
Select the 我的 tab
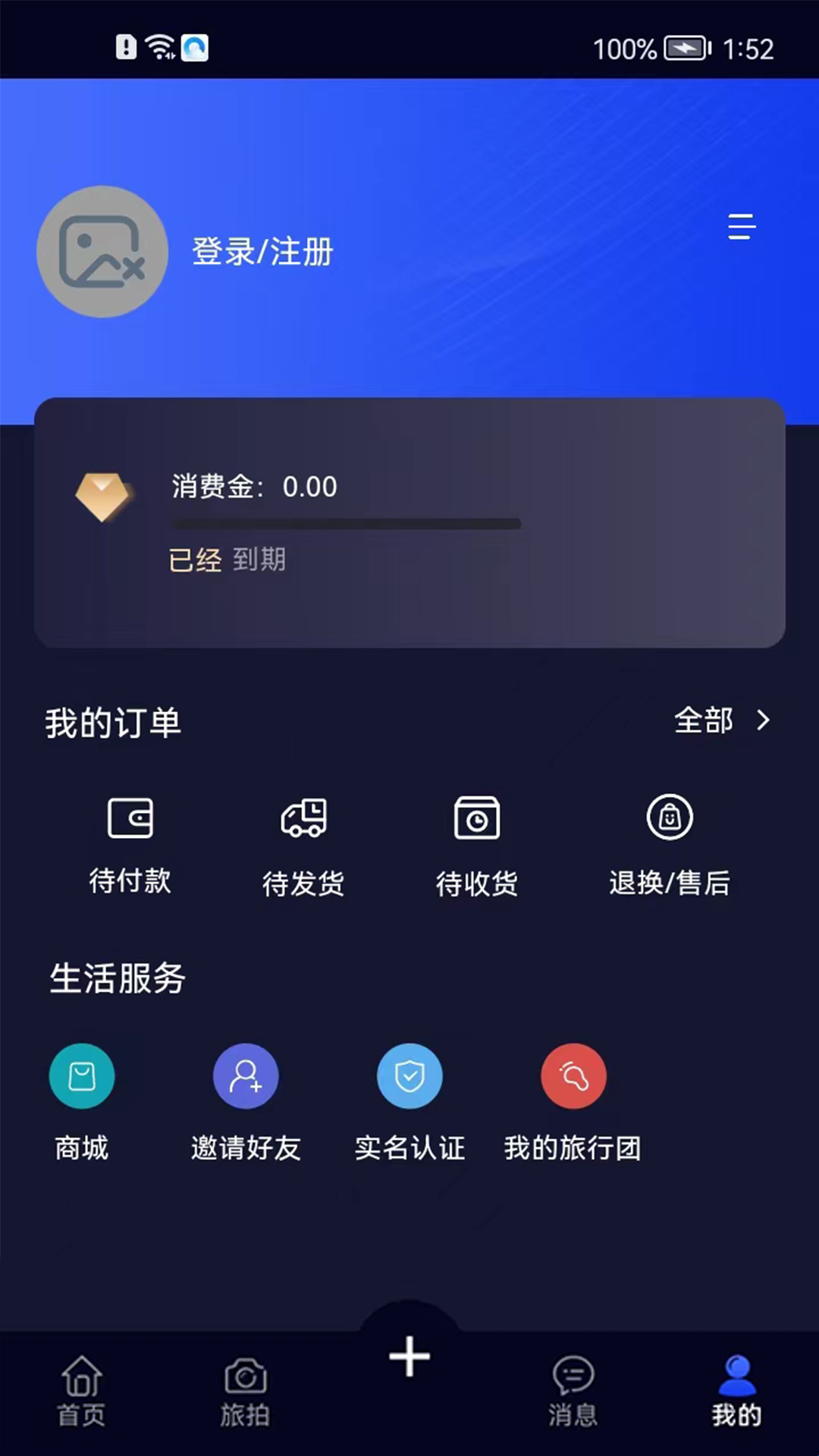tap(736, 1392)
